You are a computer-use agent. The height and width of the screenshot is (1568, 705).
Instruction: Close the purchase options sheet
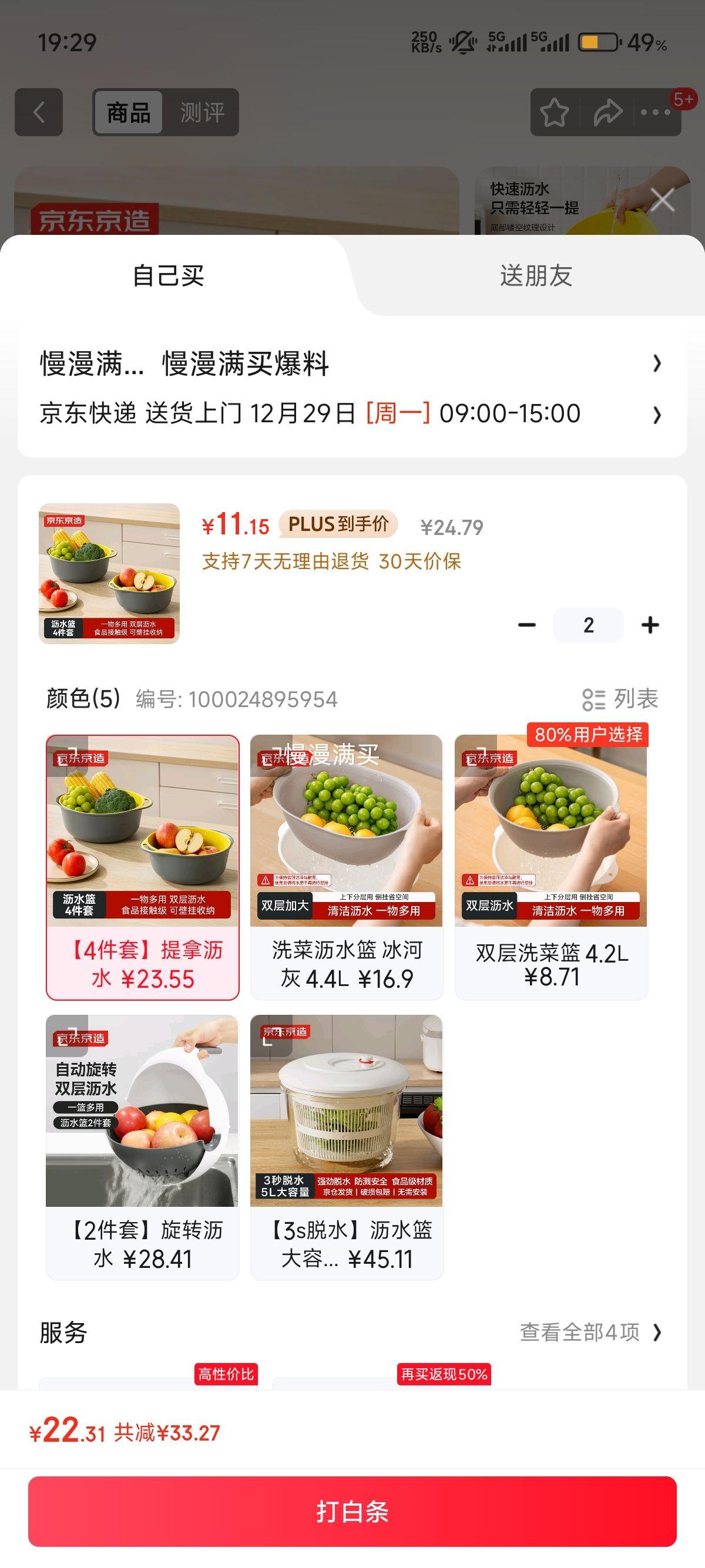662,200
